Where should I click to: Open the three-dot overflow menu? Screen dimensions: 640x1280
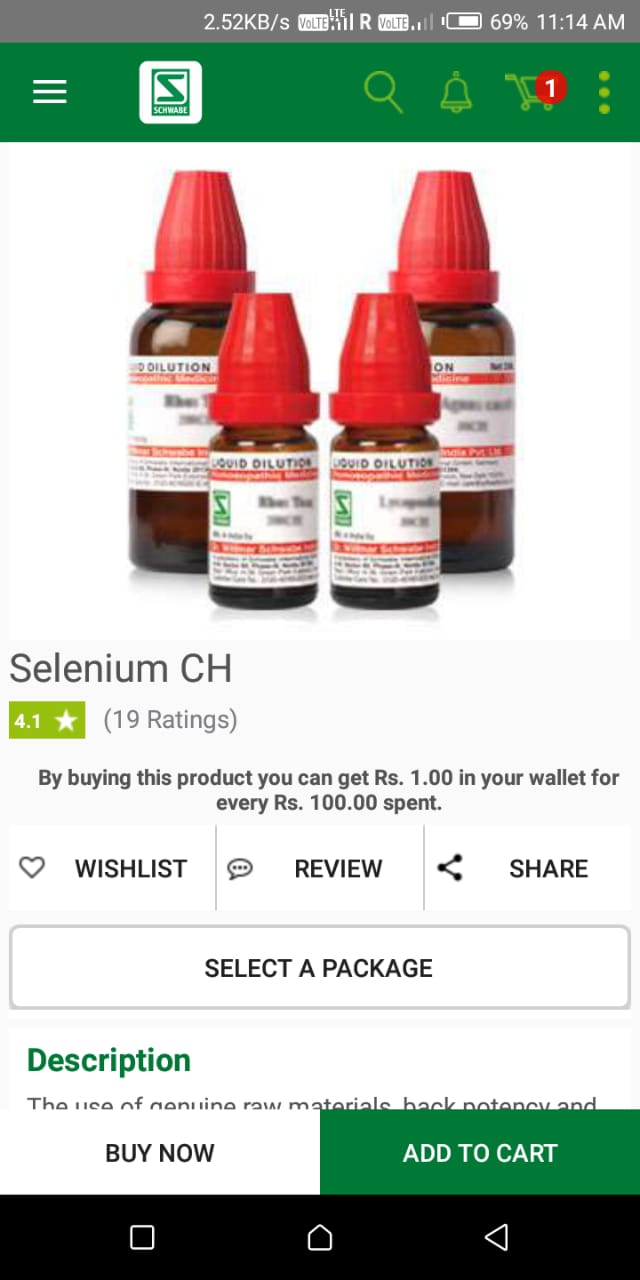(604, 92)
